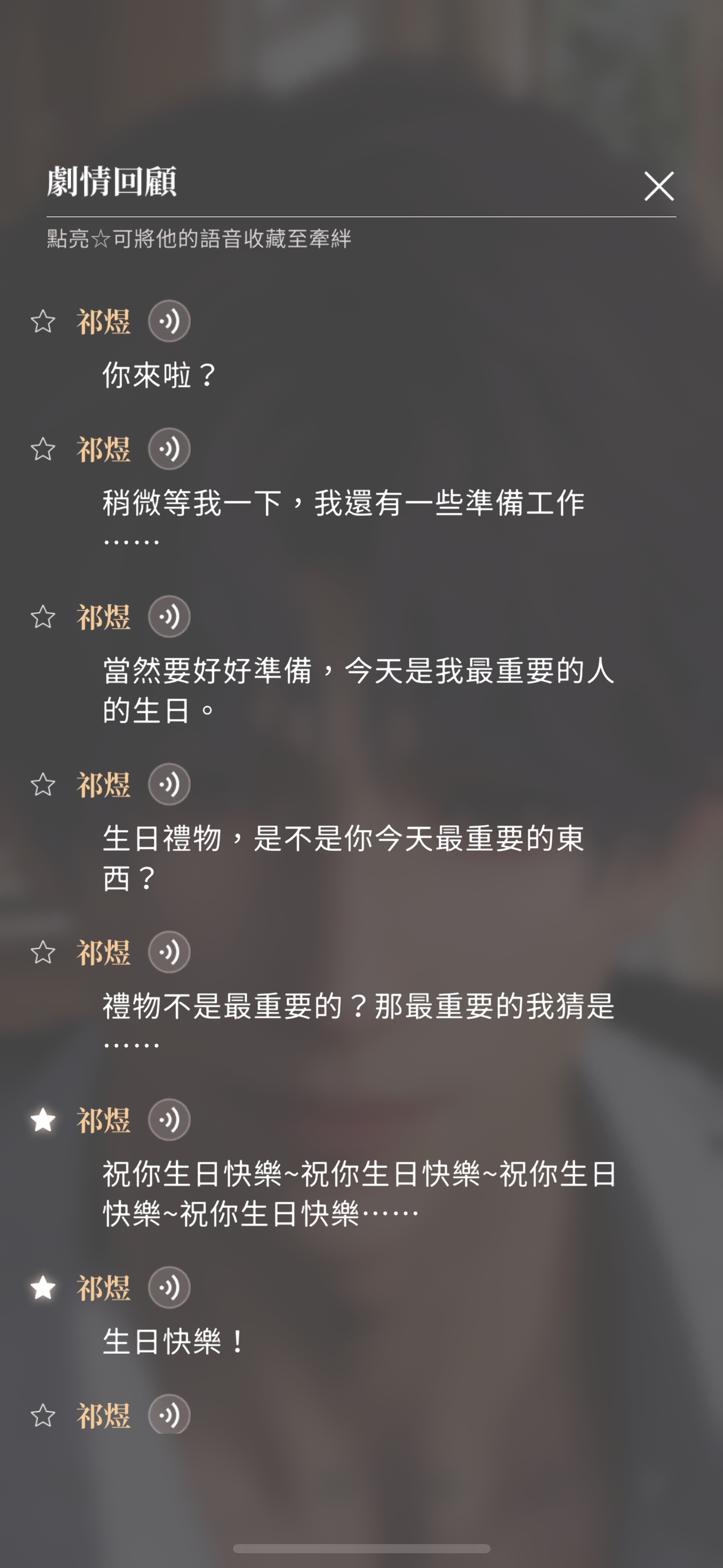The width and height of the screenshot is (723, 1568).
Task: Play voice for 生日禮物 question line
Action: click(x=169, y=784)
